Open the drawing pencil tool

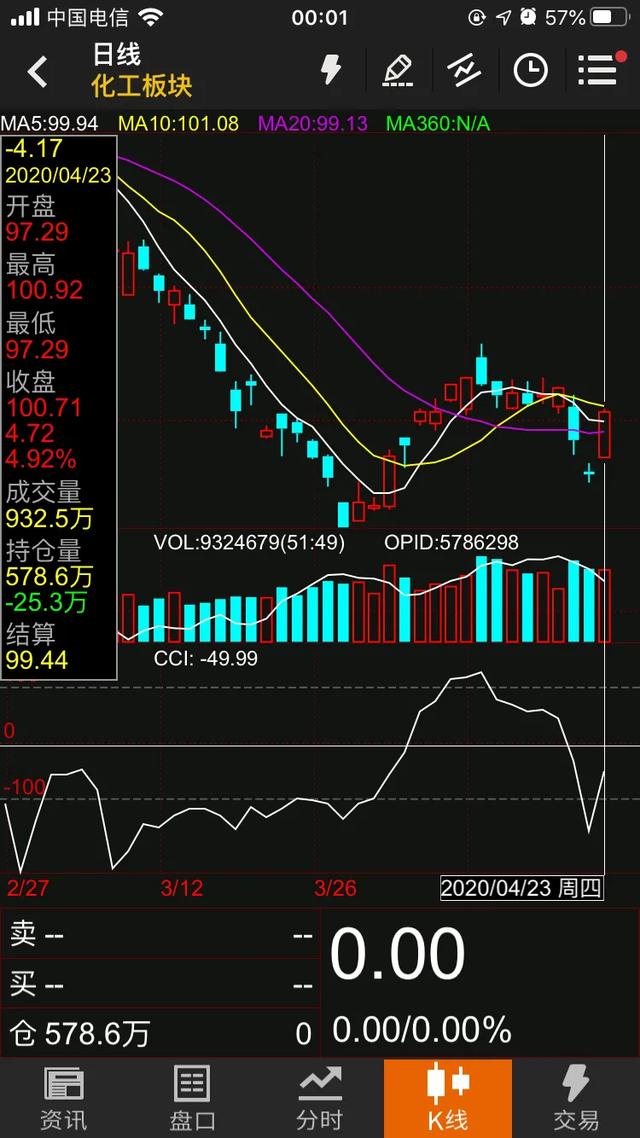pyautogui.click(x=397, y=70)
